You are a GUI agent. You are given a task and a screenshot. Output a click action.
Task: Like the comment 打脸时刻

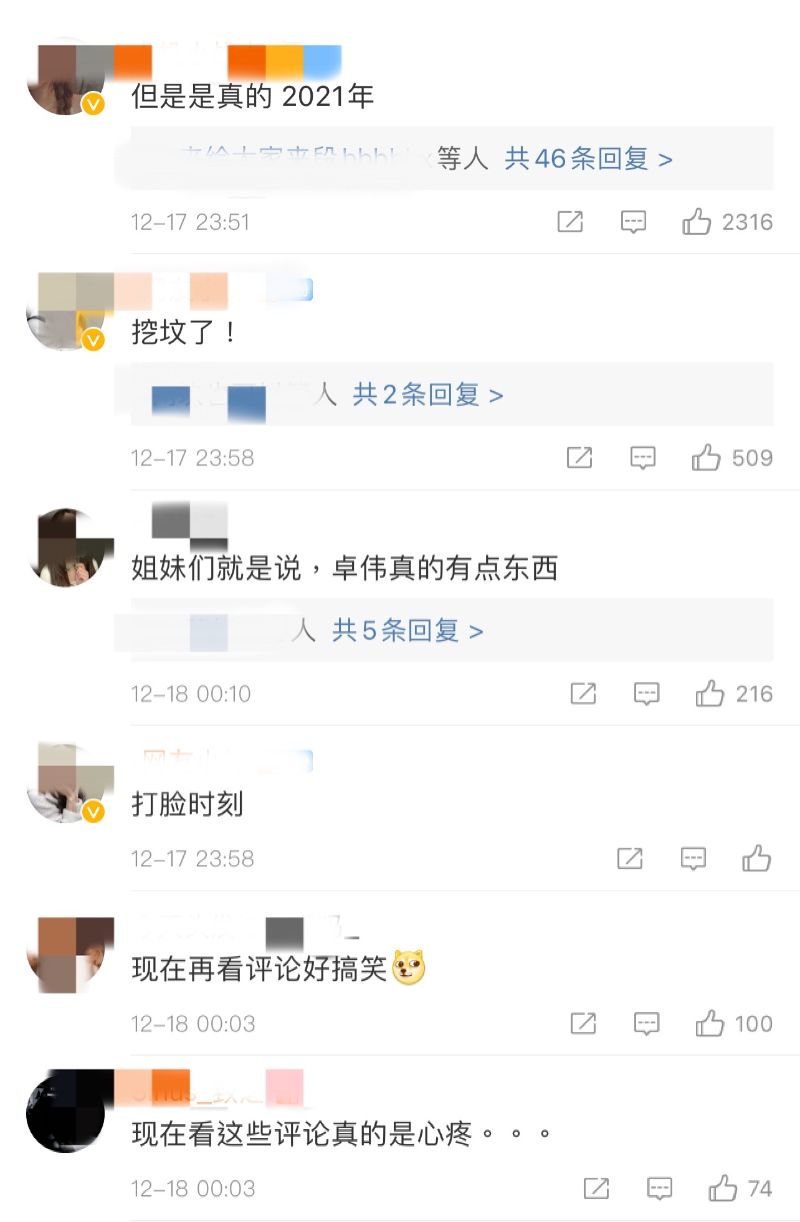(757, 858)
